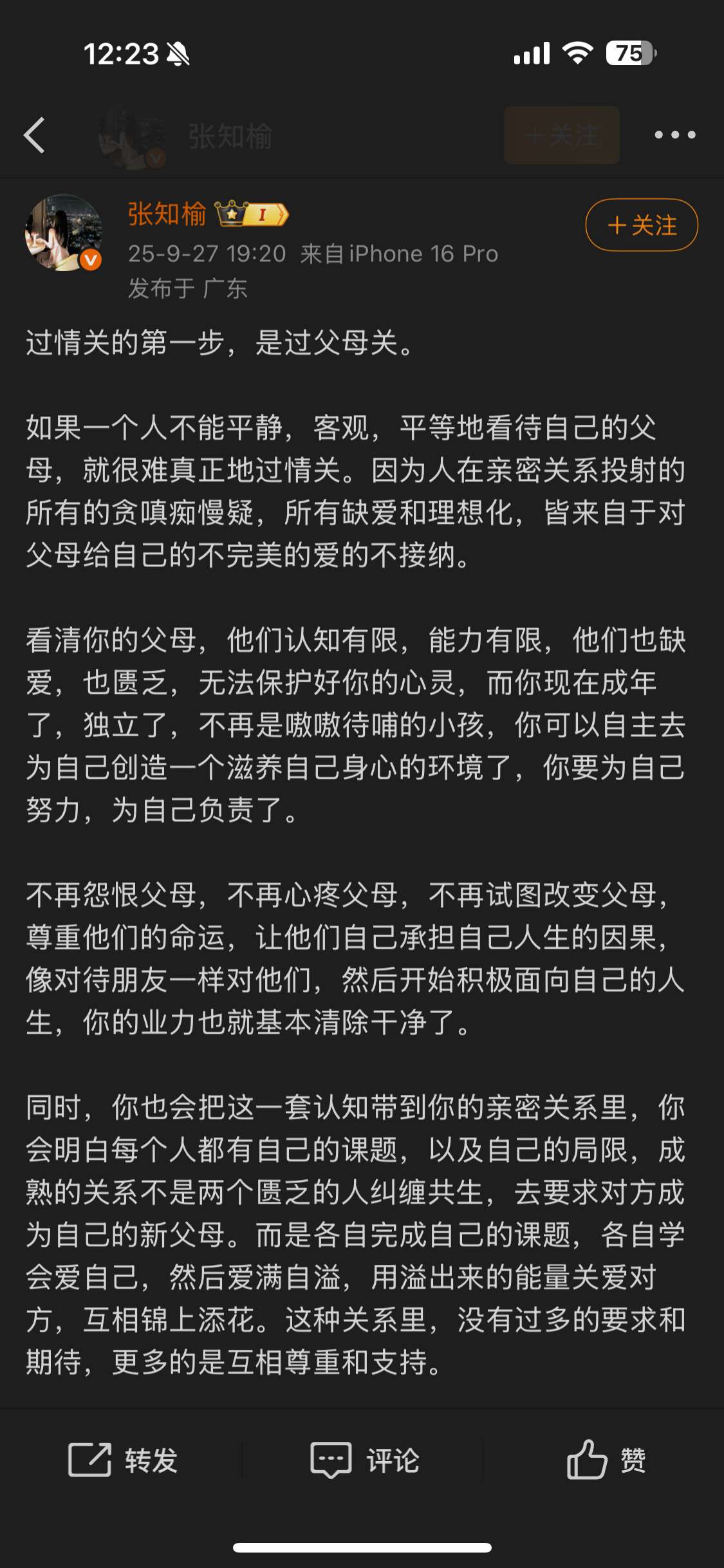Go back using the top-left arrow
Screen dimensions: 724x1568
(35, 135)
